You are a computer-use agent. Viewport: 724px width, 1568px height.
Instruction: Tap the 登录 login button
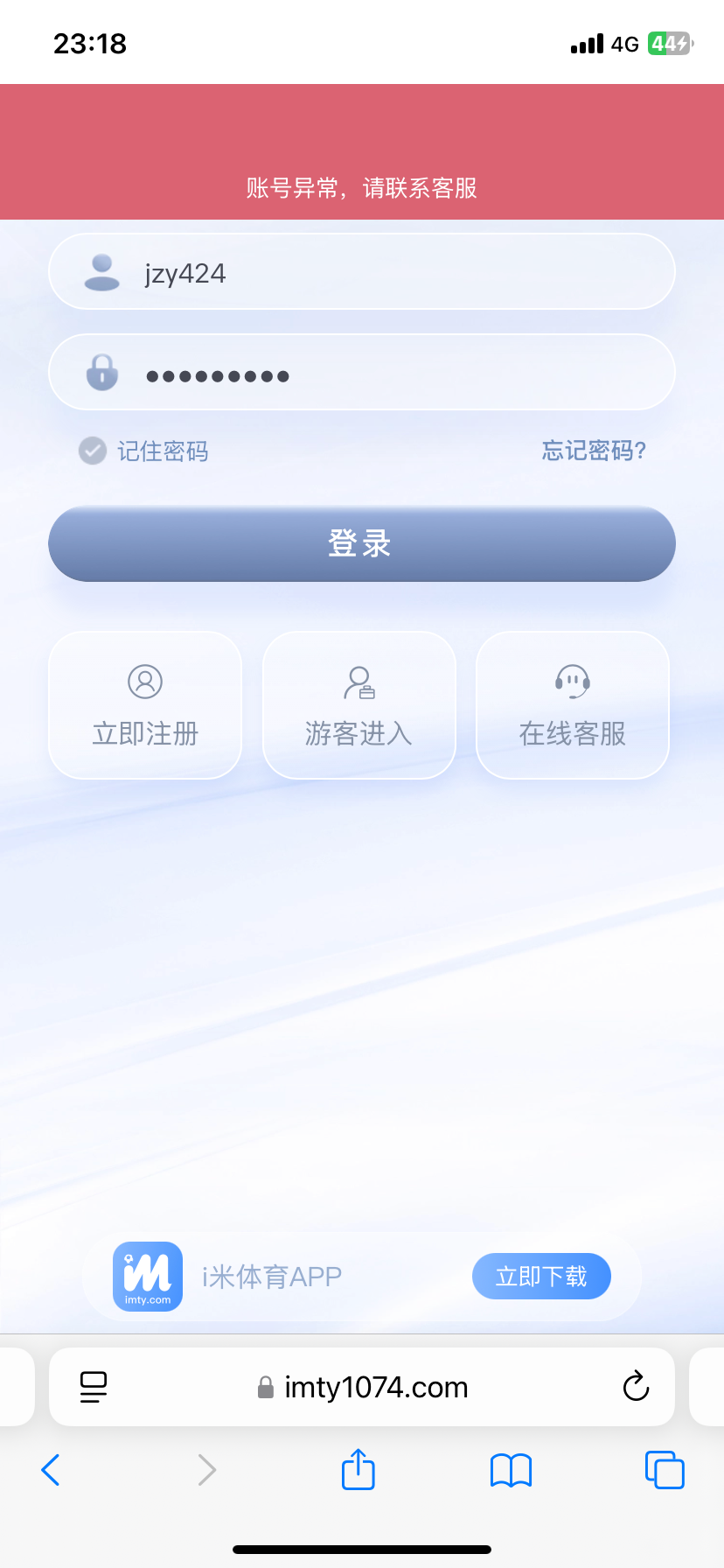coord(361,543)
